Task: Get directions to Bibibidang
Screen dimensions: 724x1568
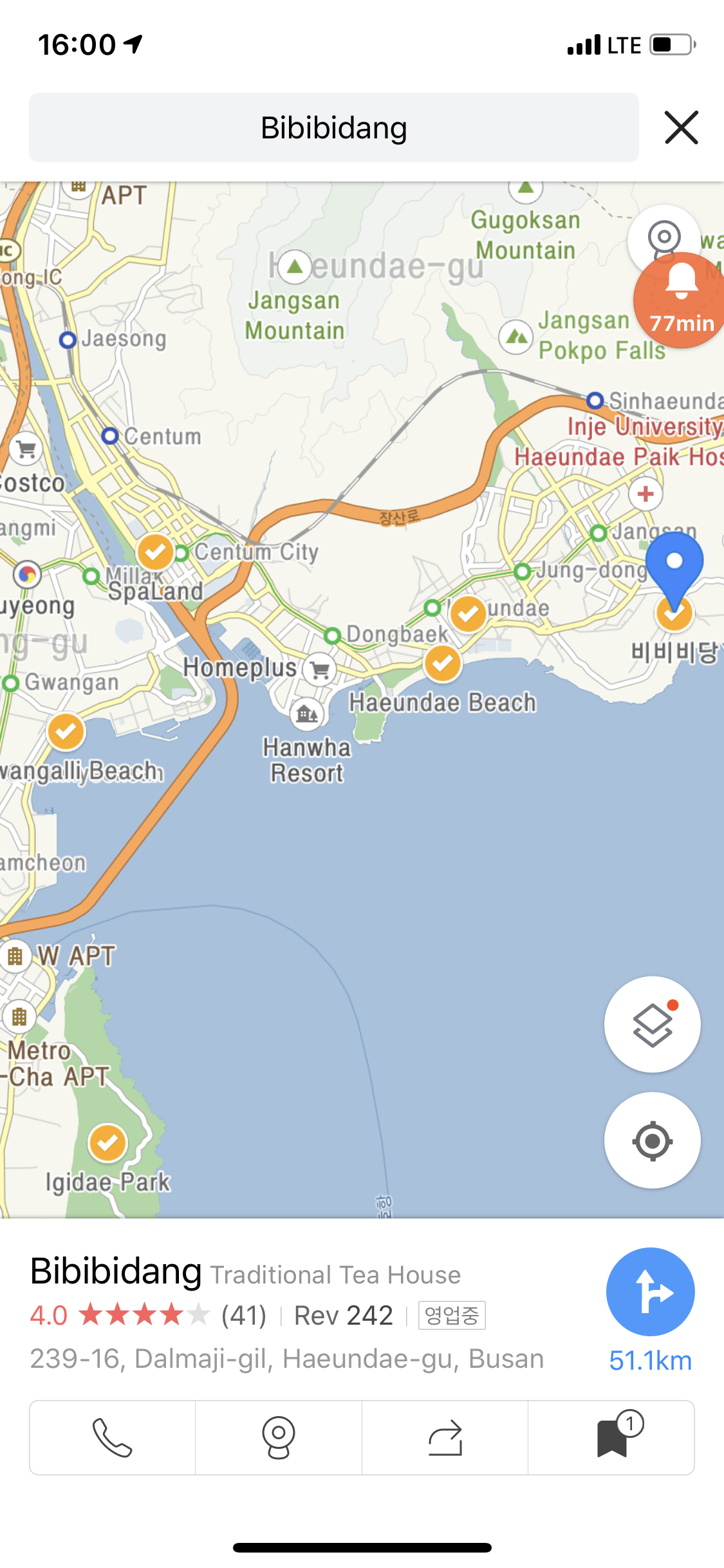Action: [650, 1291]
